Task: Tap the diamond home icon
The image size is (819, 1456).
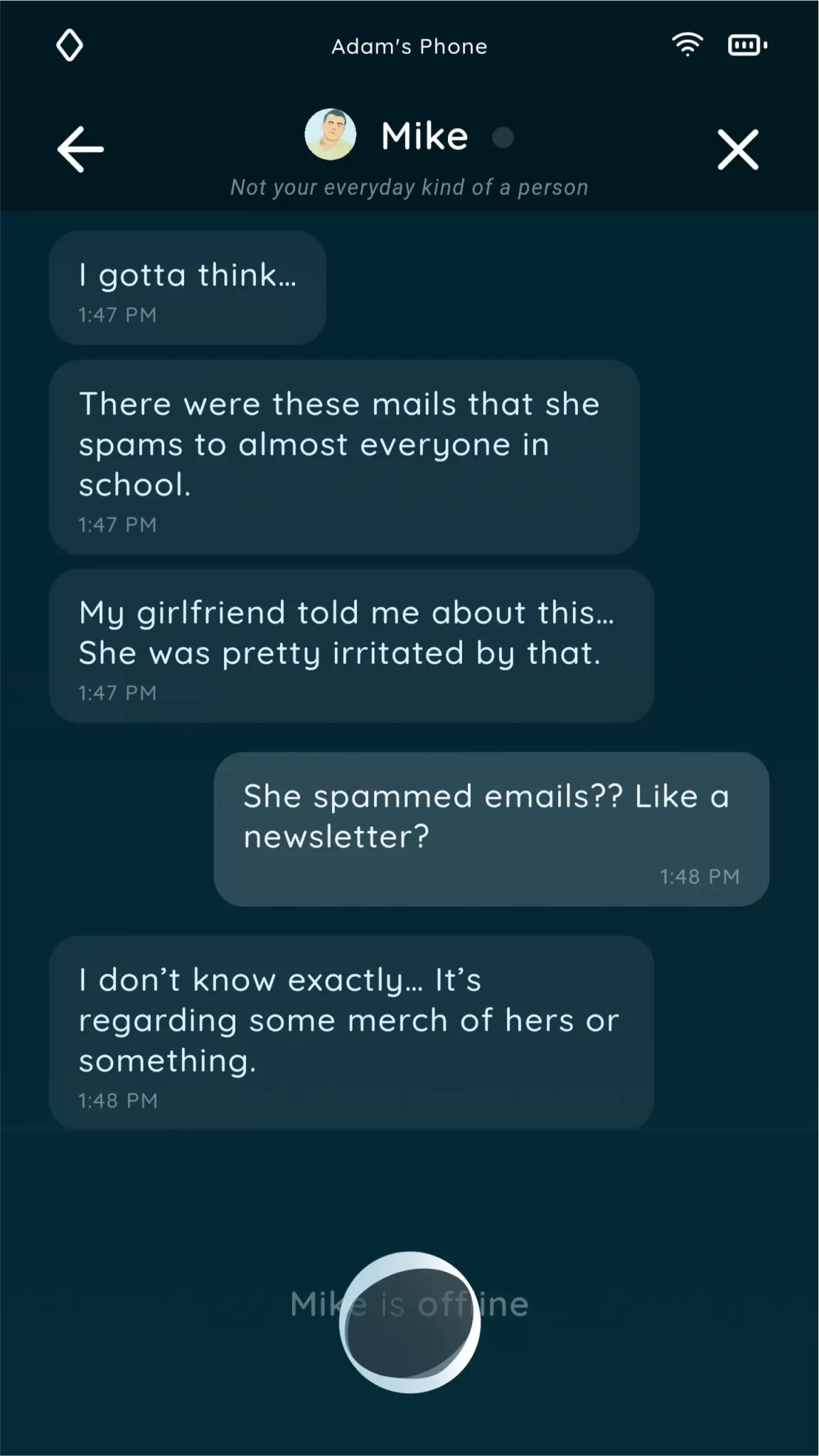Action: click(x=70, y=45)
